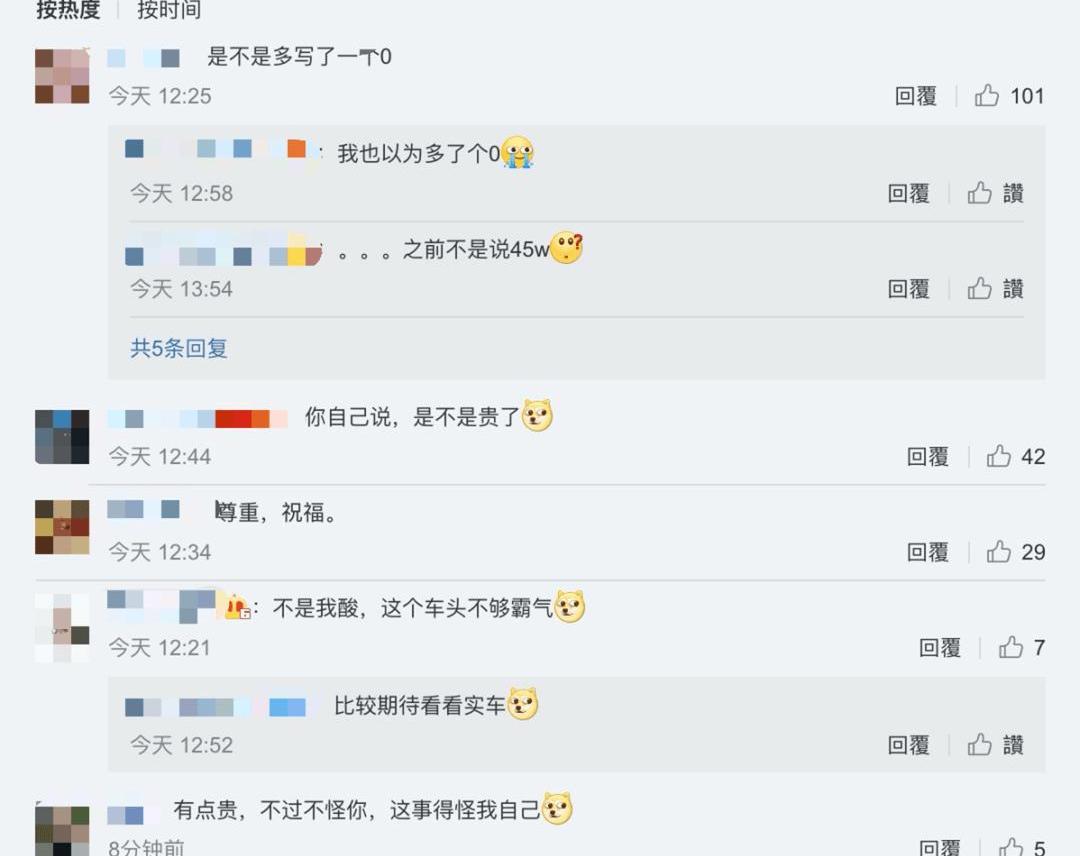This screenshot has height=856, width=1080.
Task: Like the comment 这个车头不够霸气
Action: point(1011,648)
